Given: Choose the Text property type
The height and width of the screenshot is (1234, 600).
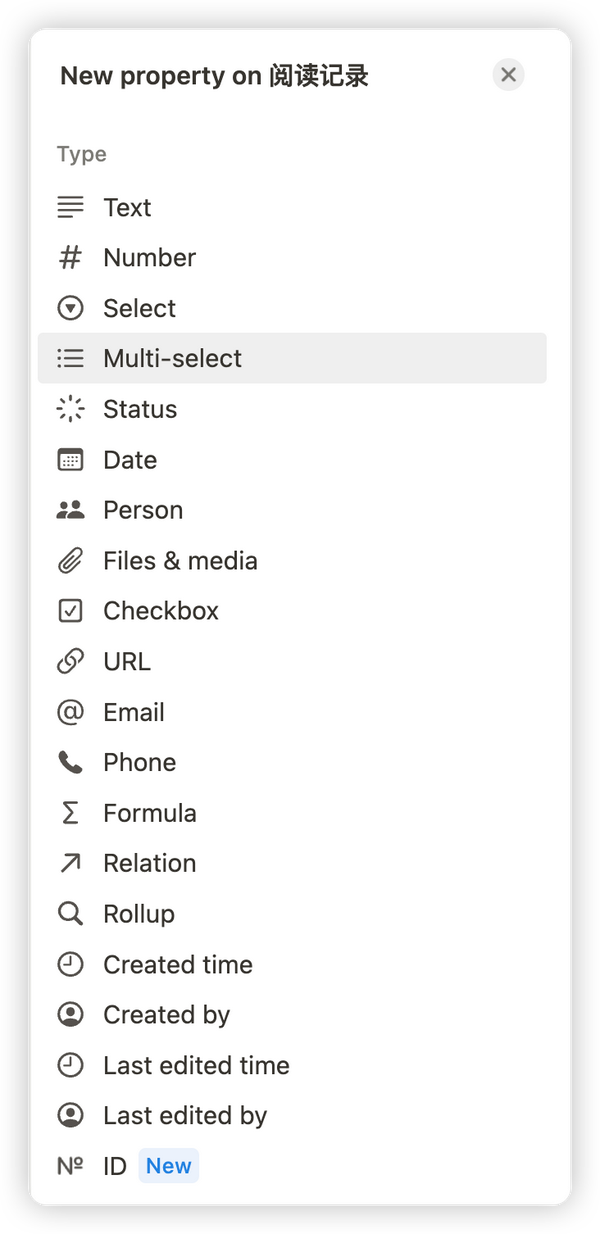Looking at the screenshot, I should 127,207.
